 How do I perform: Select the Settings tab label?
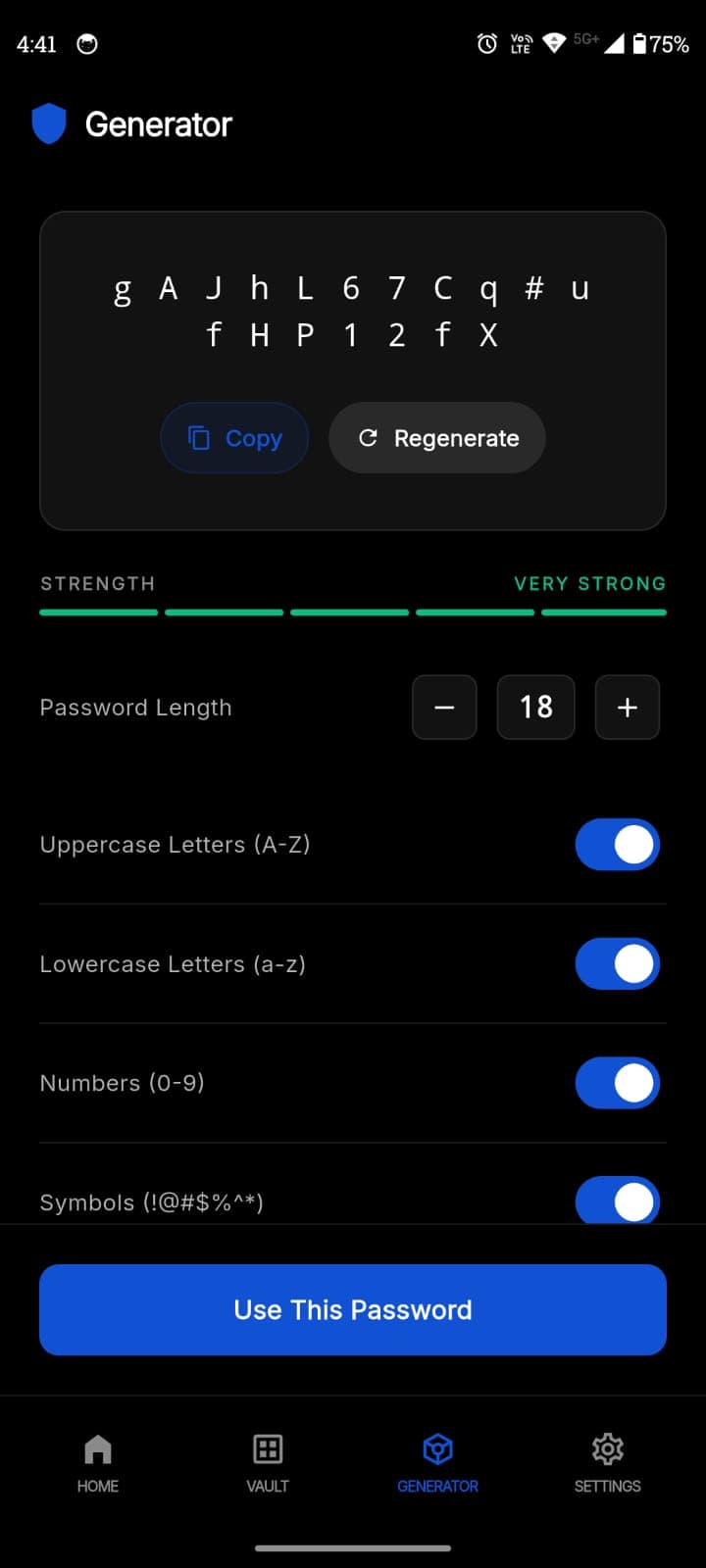click(x=607, y=1485)
